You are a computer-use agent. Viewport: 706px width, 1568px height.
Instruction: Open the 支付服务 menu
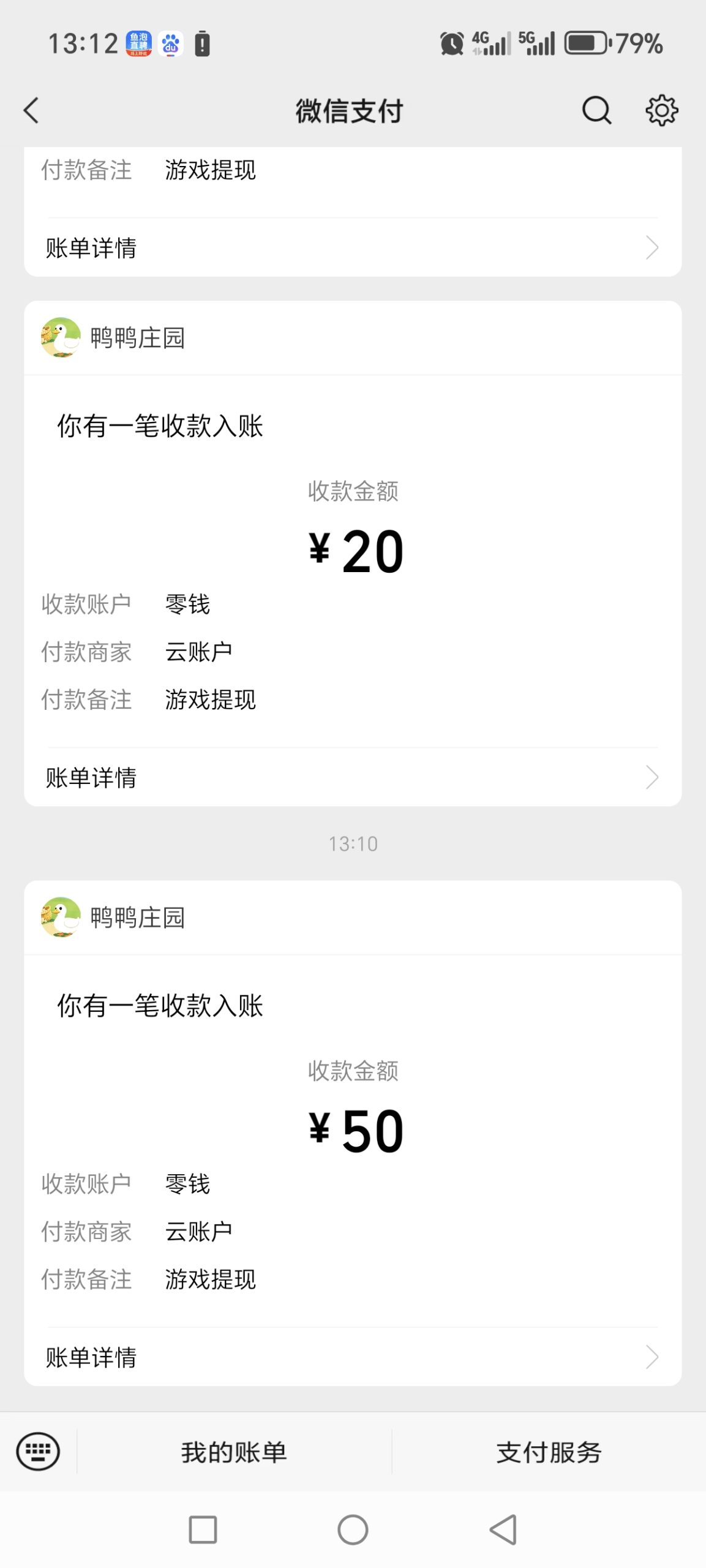[549, 1452]
